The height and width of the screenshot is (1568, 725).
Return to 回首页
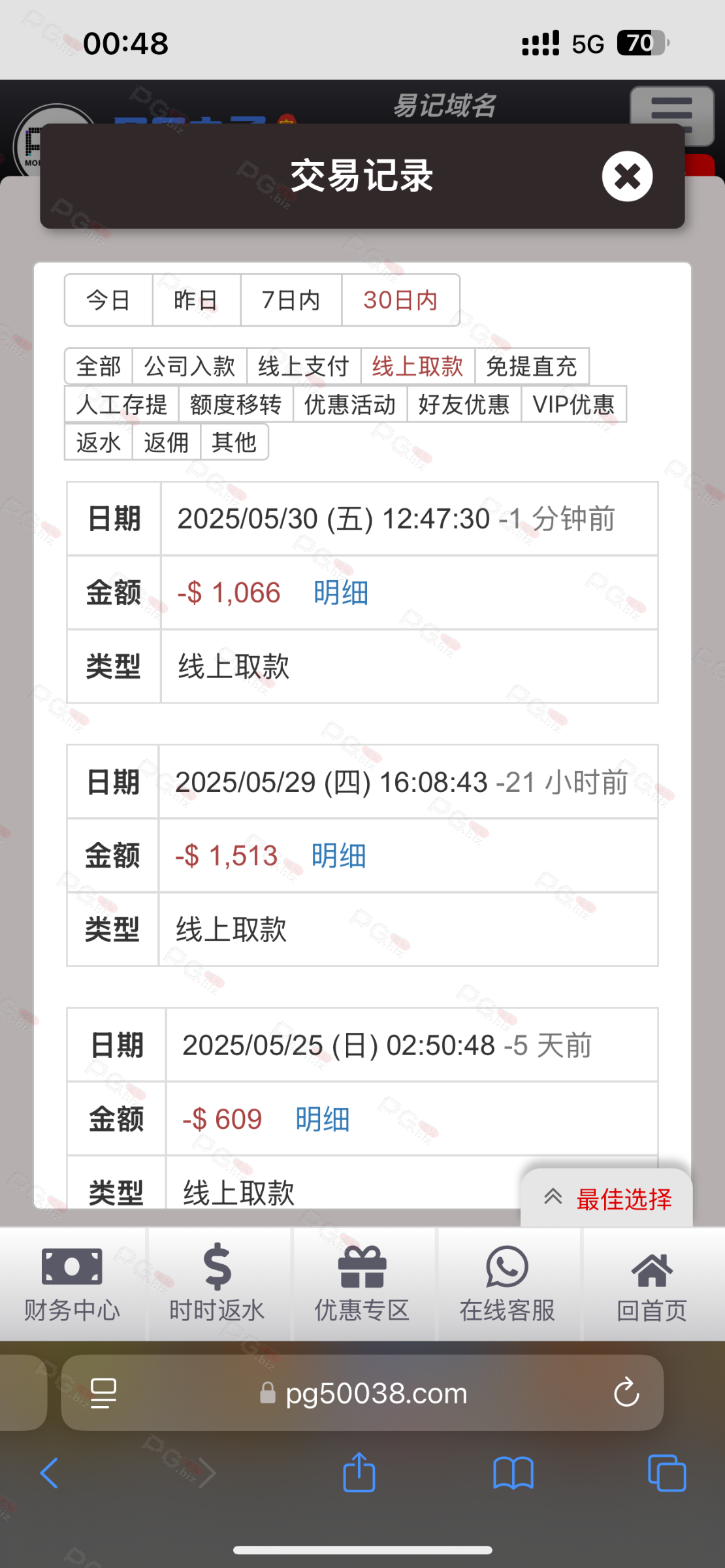652,1284
